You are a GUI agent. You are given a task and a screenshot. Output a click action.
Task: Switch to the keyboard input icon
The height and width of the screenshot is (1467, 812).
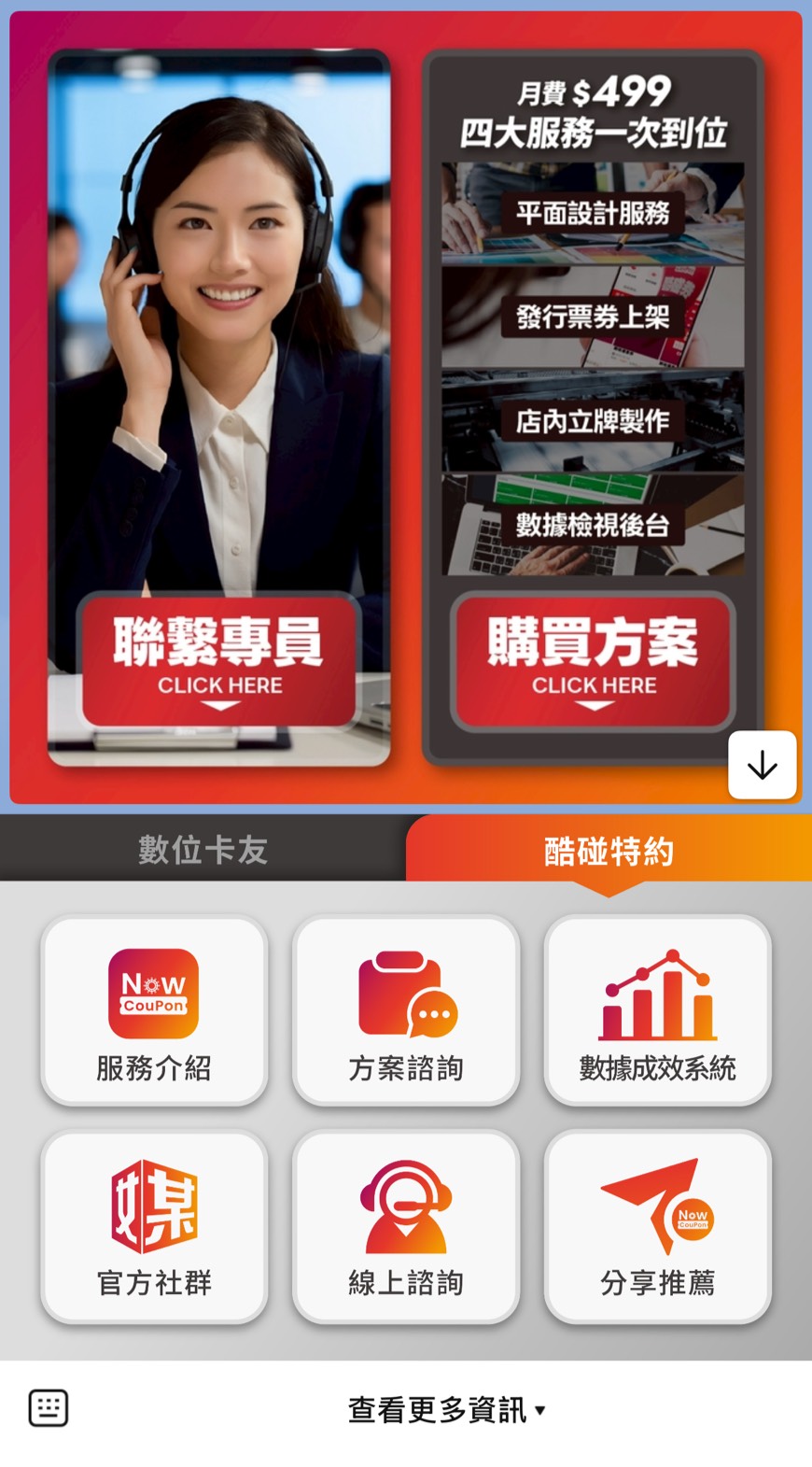(49, 1407)
